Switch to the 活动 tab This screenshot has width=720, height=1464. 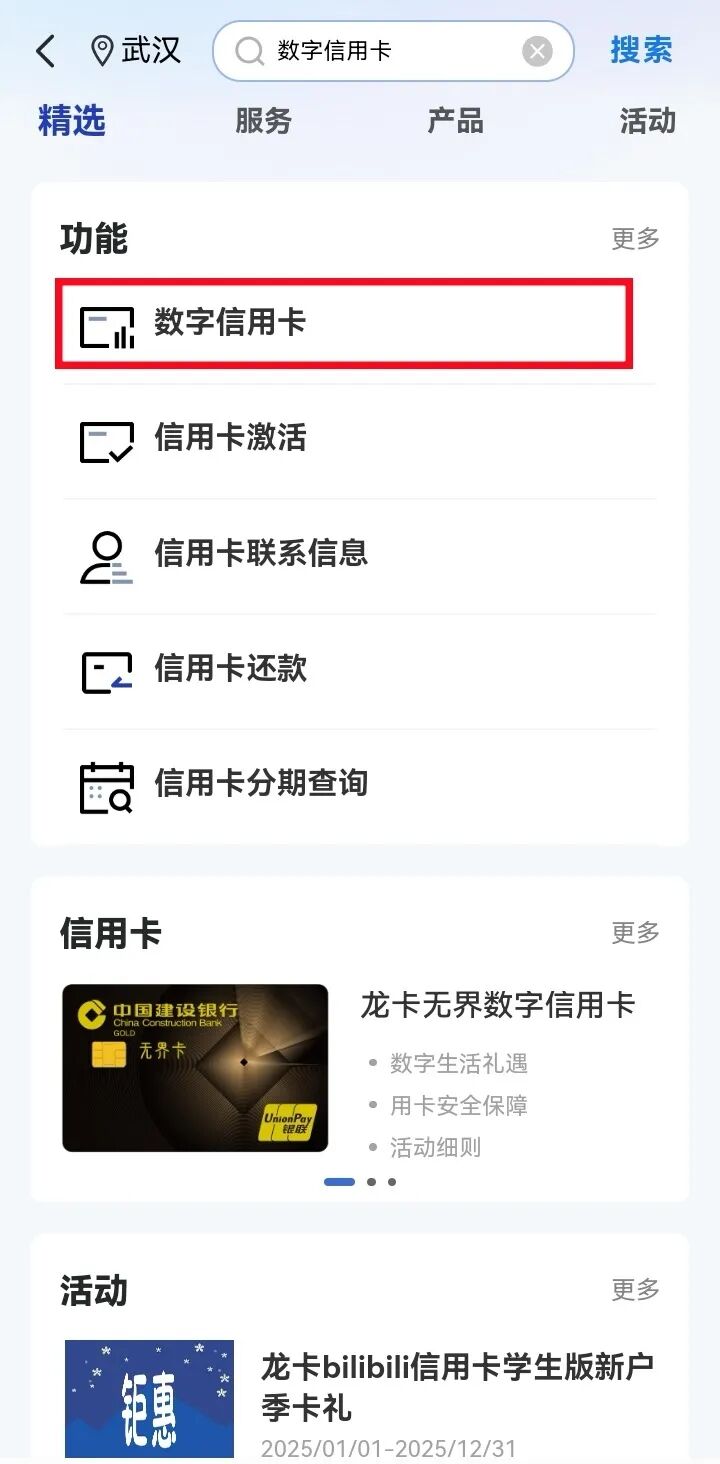point(647,122)
